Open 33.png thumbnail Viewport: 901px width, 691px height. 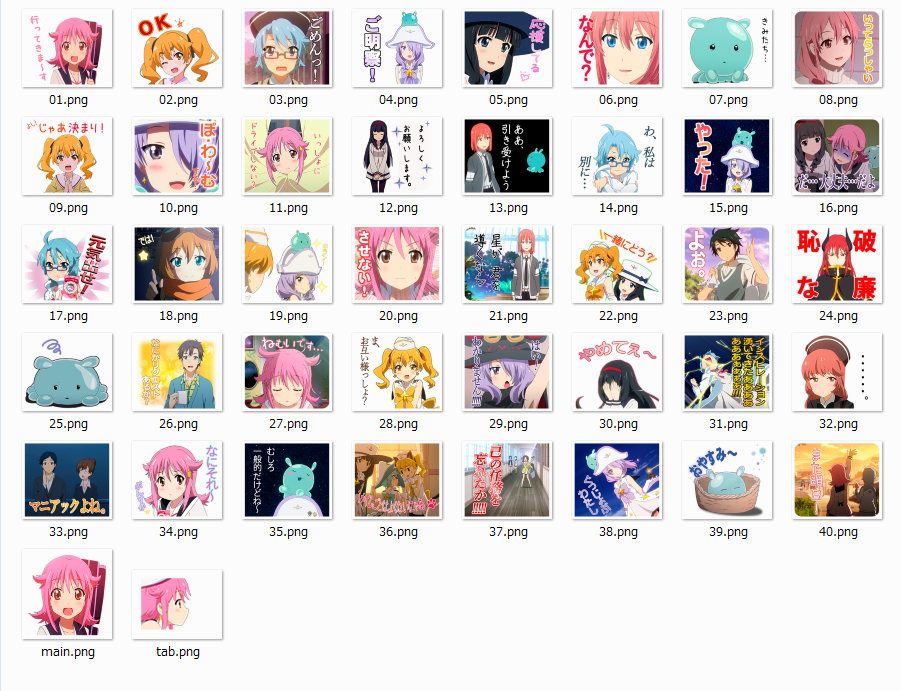67,480
